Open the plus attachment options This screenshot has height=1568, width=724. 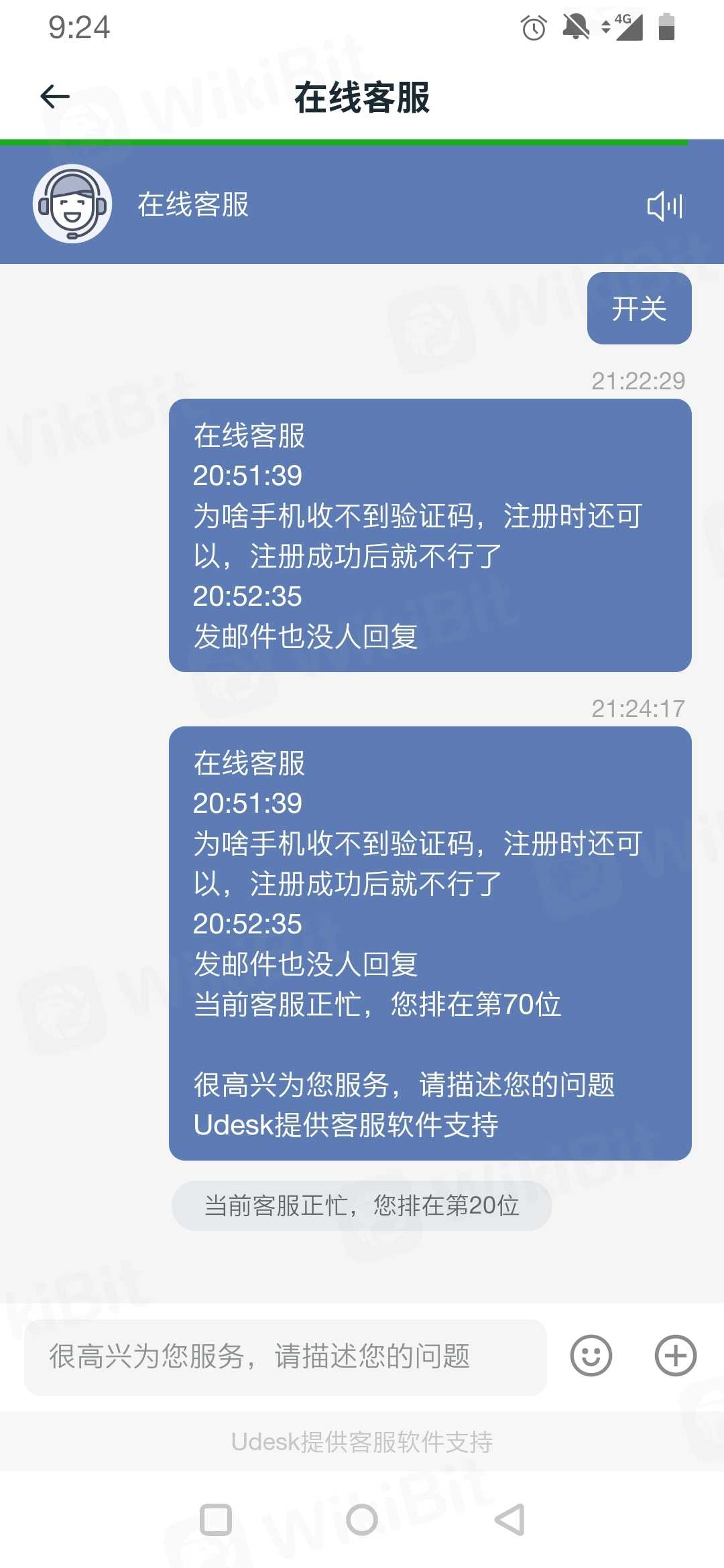click(675, 1356)
